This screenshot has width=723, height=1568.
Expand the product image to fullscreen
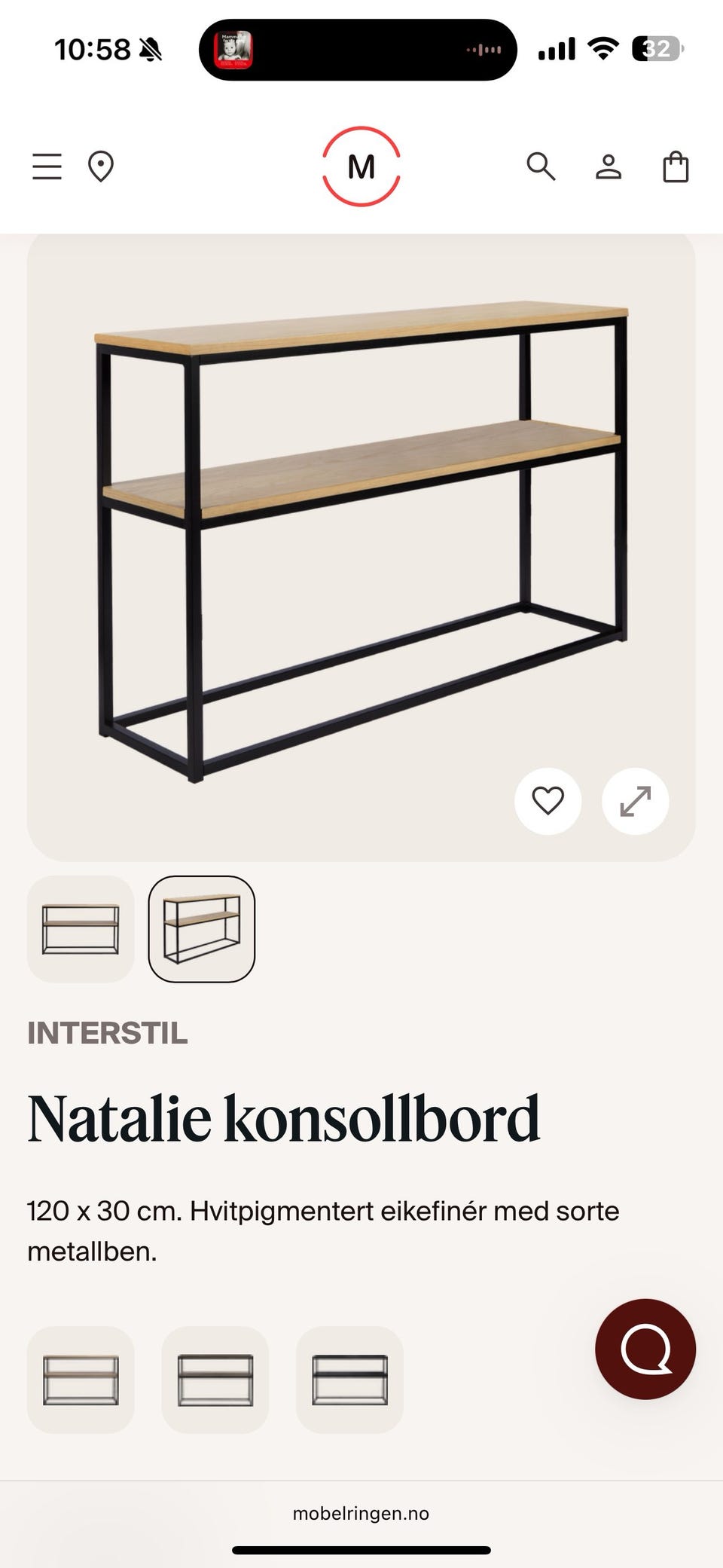click(635, 802)
